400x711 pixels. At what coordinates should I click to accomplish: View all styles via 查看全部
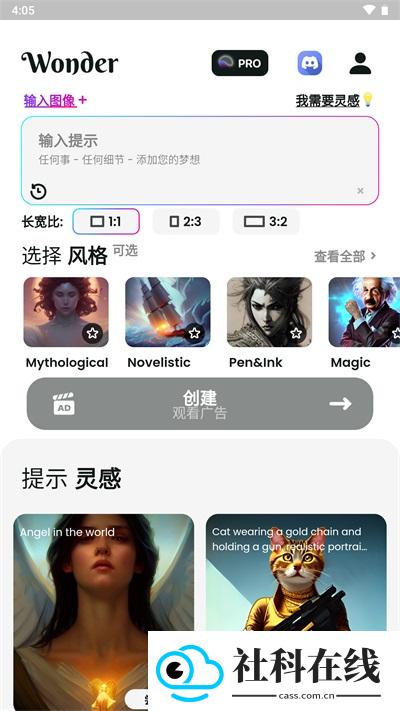tap(346, 256)
